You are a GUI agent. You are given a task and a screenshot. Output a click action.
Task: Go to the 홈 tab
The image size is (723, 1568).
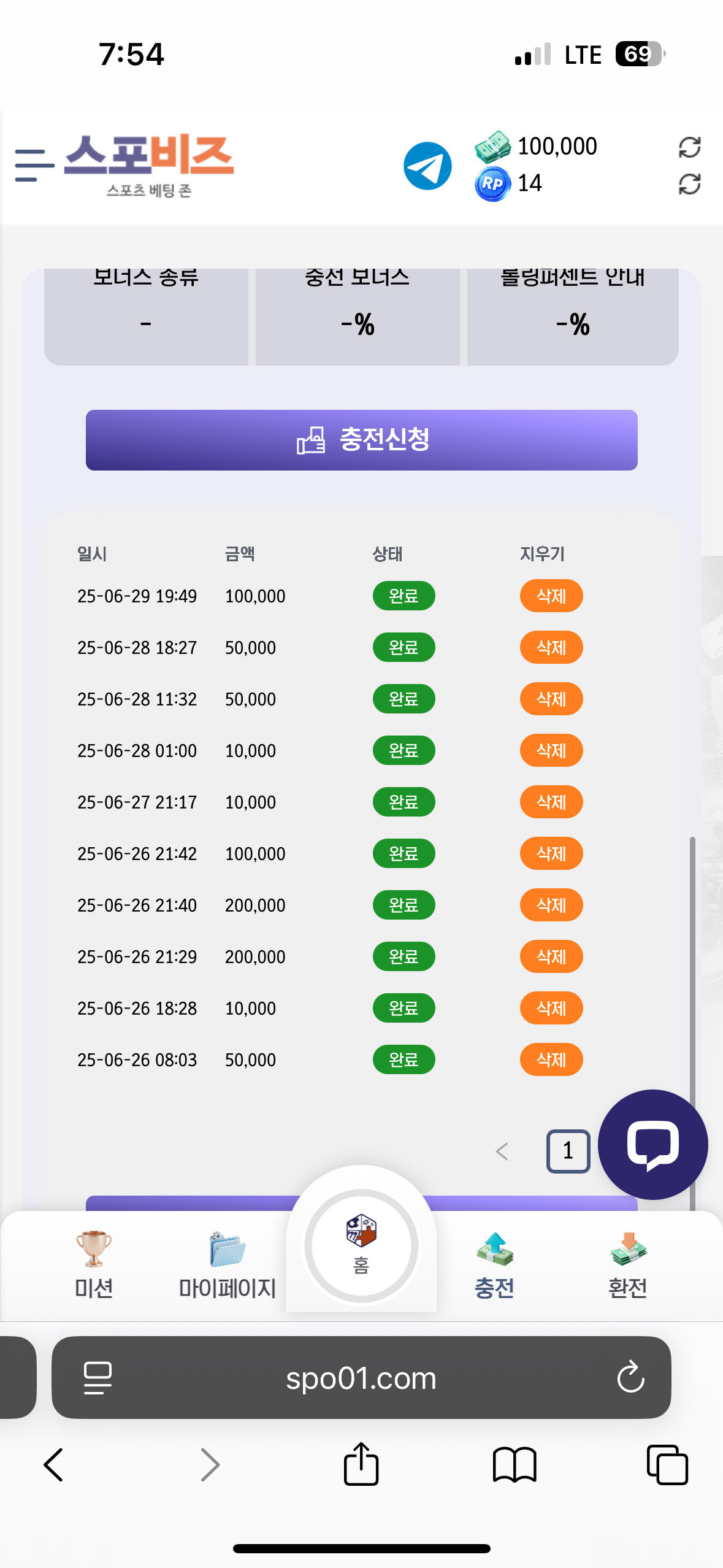tap(361, 1245)
